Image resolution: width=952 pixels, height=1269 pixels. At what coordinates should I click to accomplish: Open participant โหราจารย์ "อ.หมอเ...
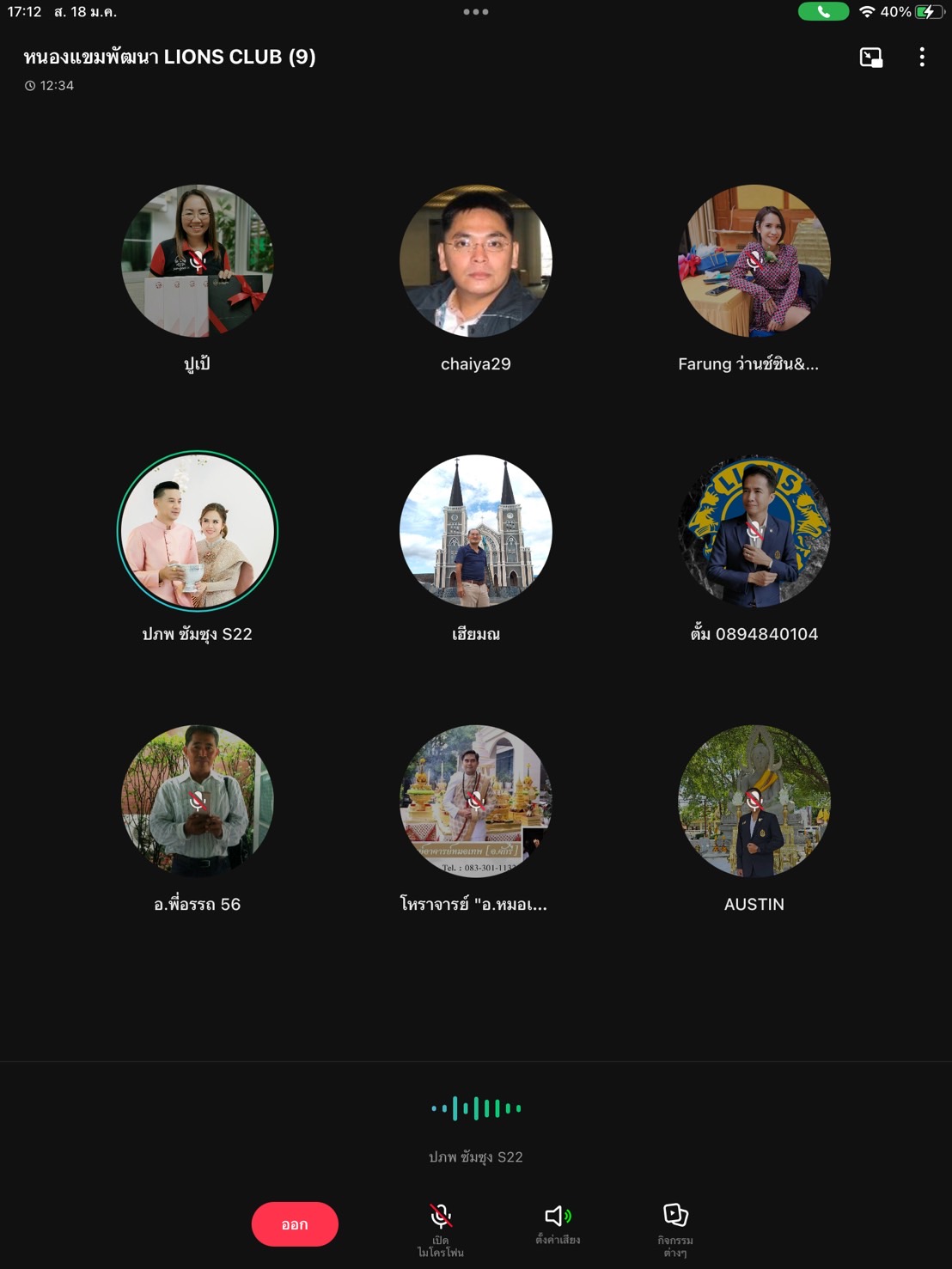[x=476, y=801]
